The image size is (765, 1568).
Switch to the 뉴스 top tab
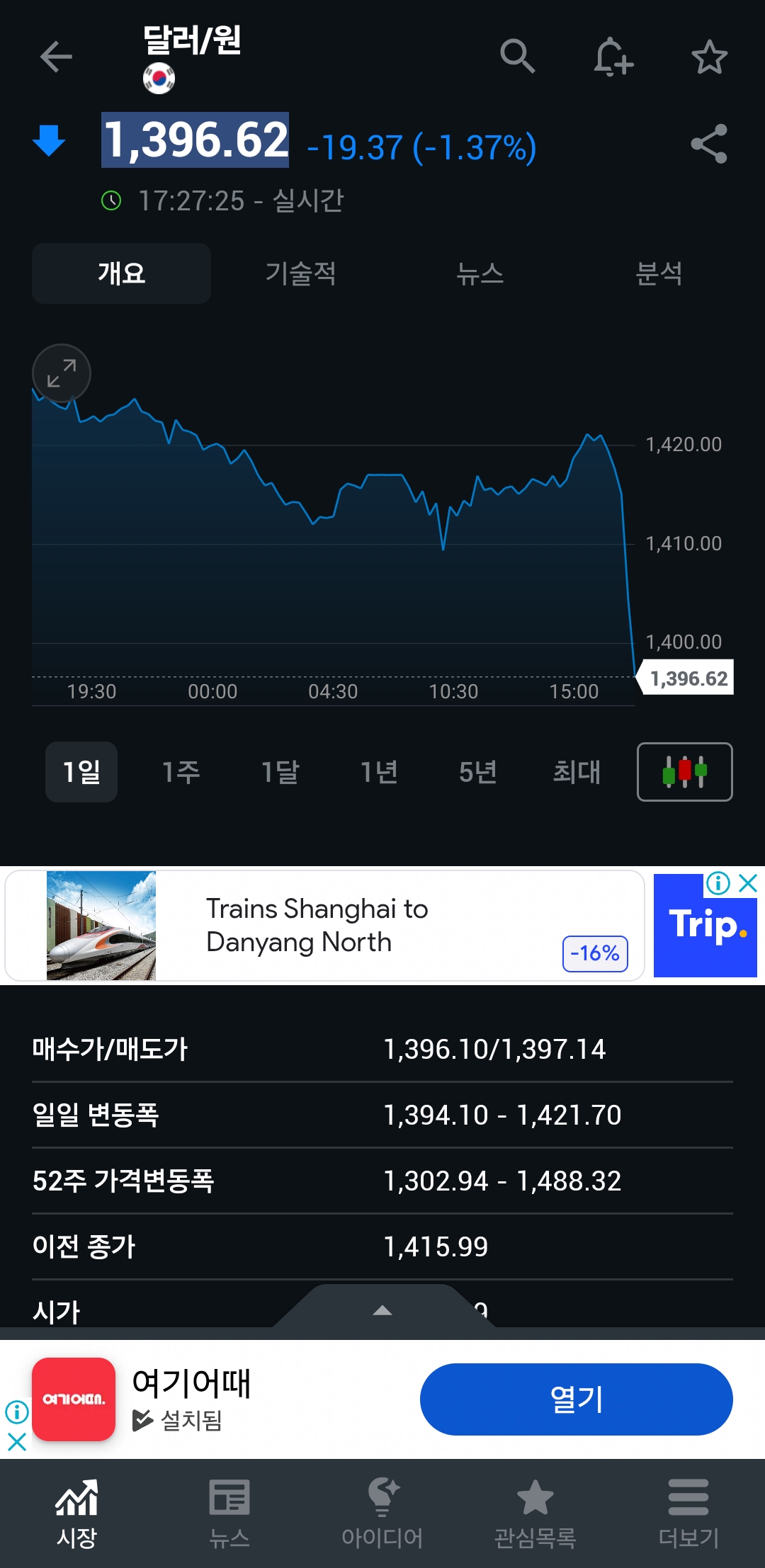click(480, 273)
